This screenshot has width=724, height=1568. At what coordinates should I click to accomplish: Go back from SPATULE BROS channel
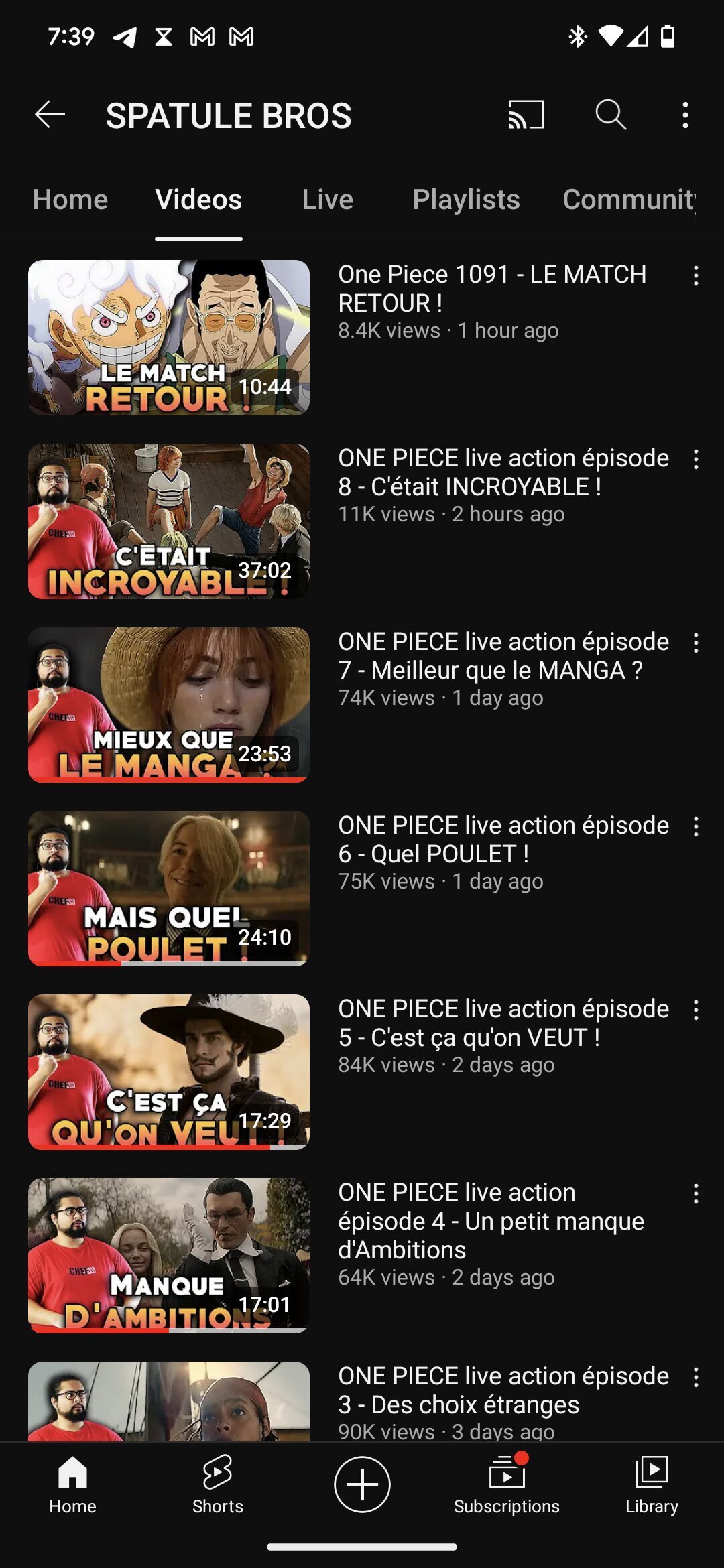[x=50, y=115]
